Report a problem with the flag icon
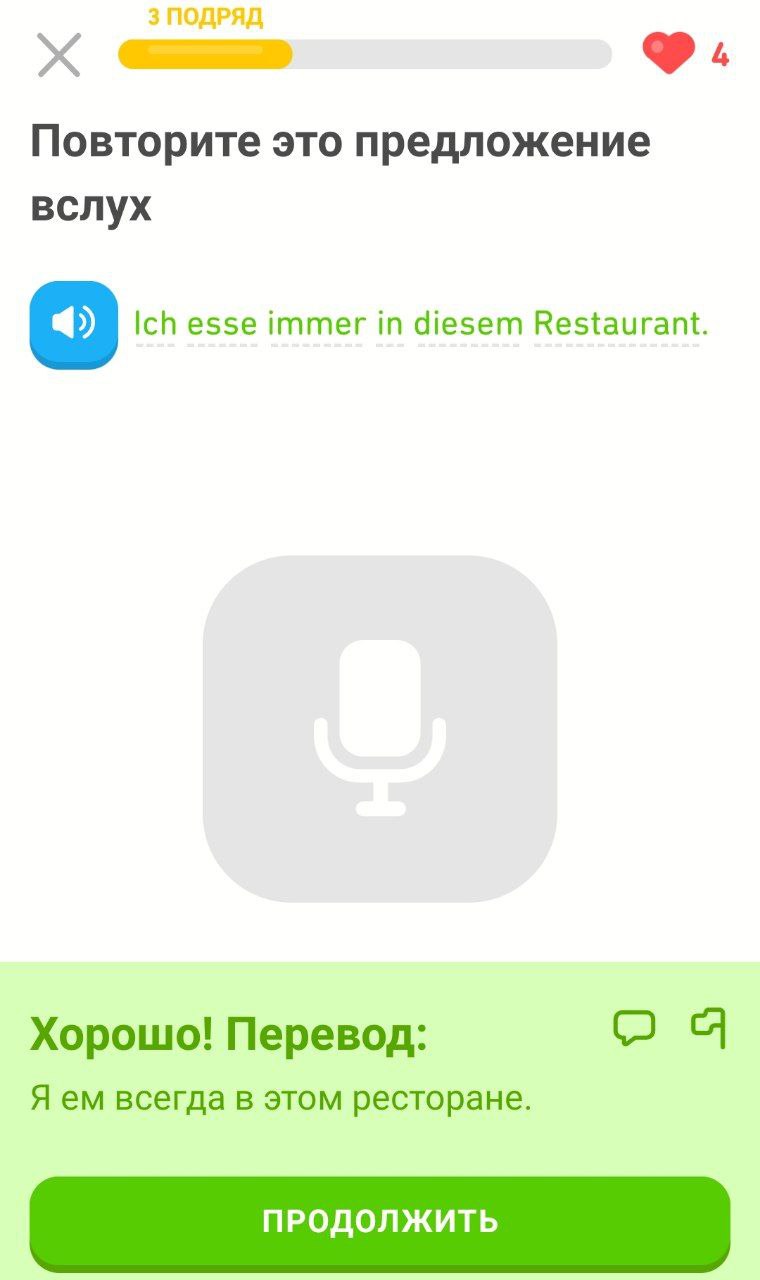This screenshot has height=1280, width=760. (x=708, y=1028)
